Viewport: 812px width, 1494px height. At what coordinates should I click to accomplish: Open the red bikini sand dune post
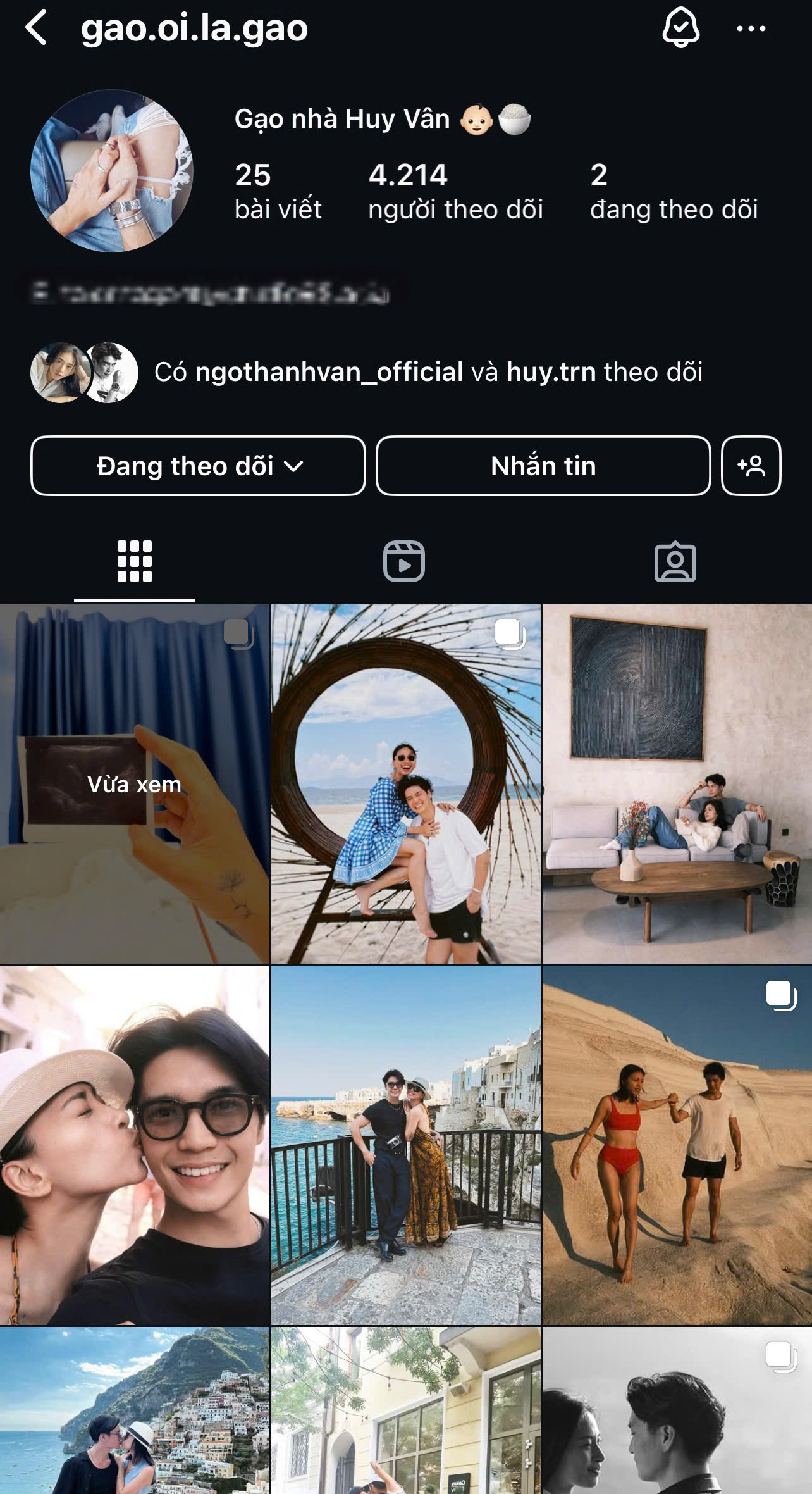(x=677, y=1145)
